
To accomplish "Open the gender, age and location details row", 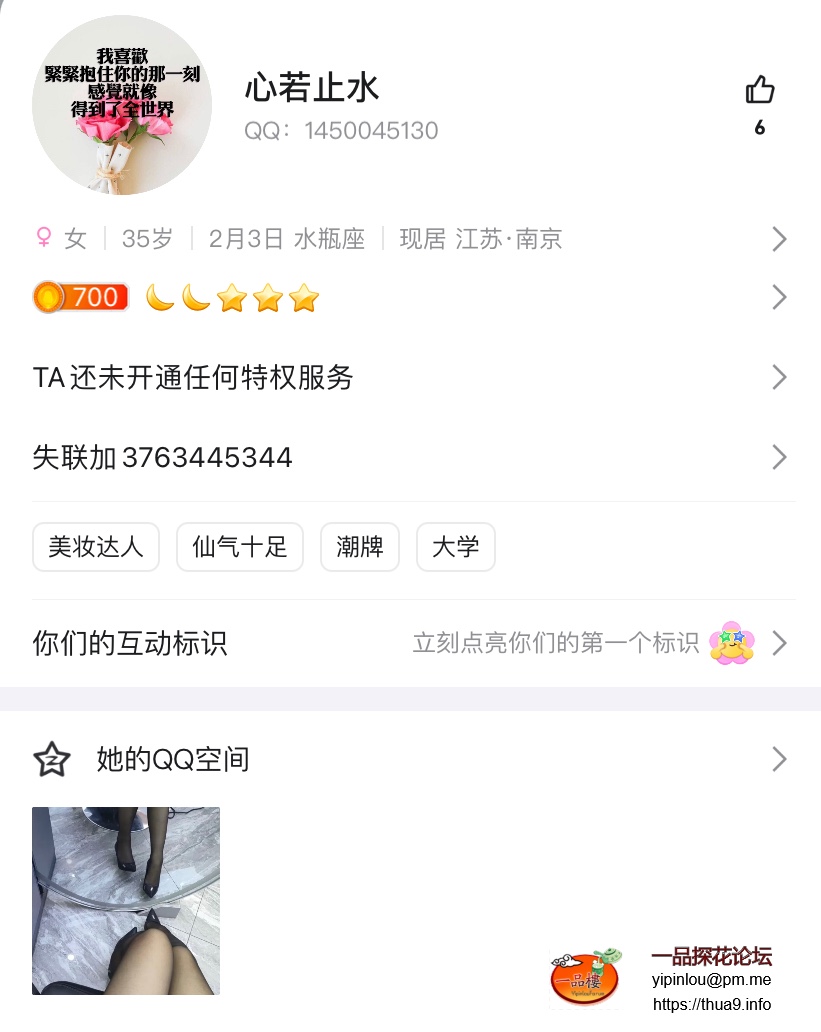I will click(410, 239).
